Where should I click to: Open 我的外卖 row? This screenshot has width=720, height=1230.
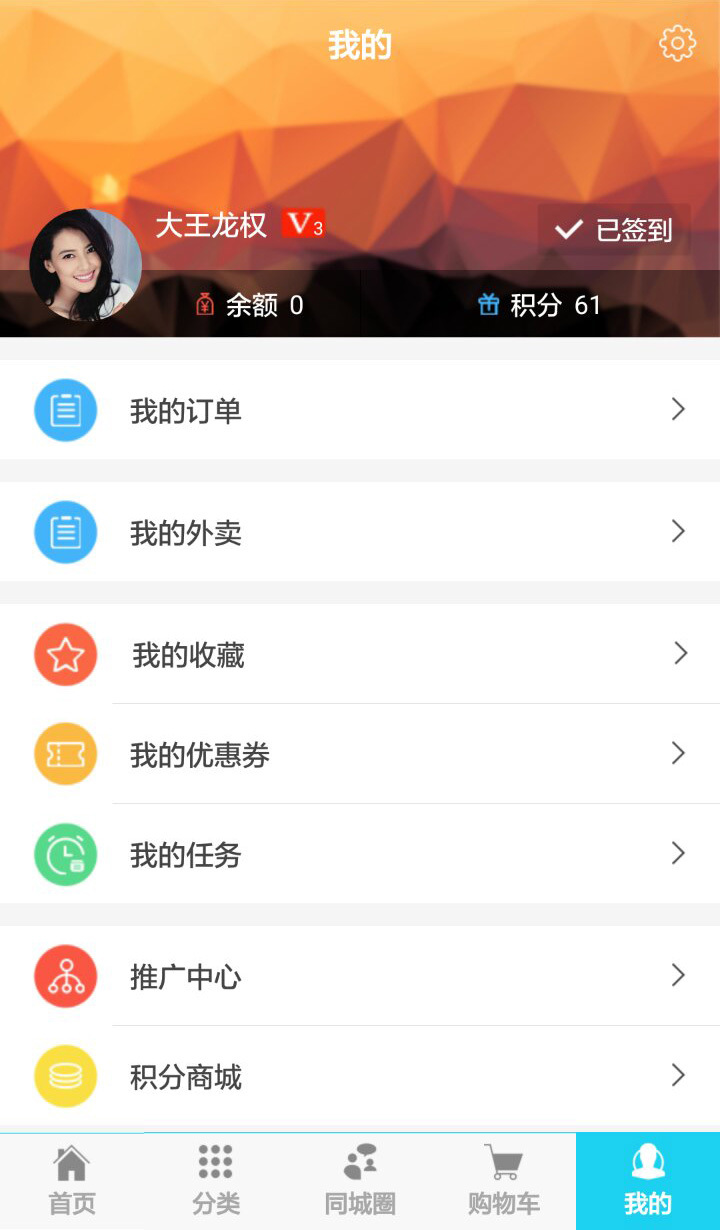[360, 532]
